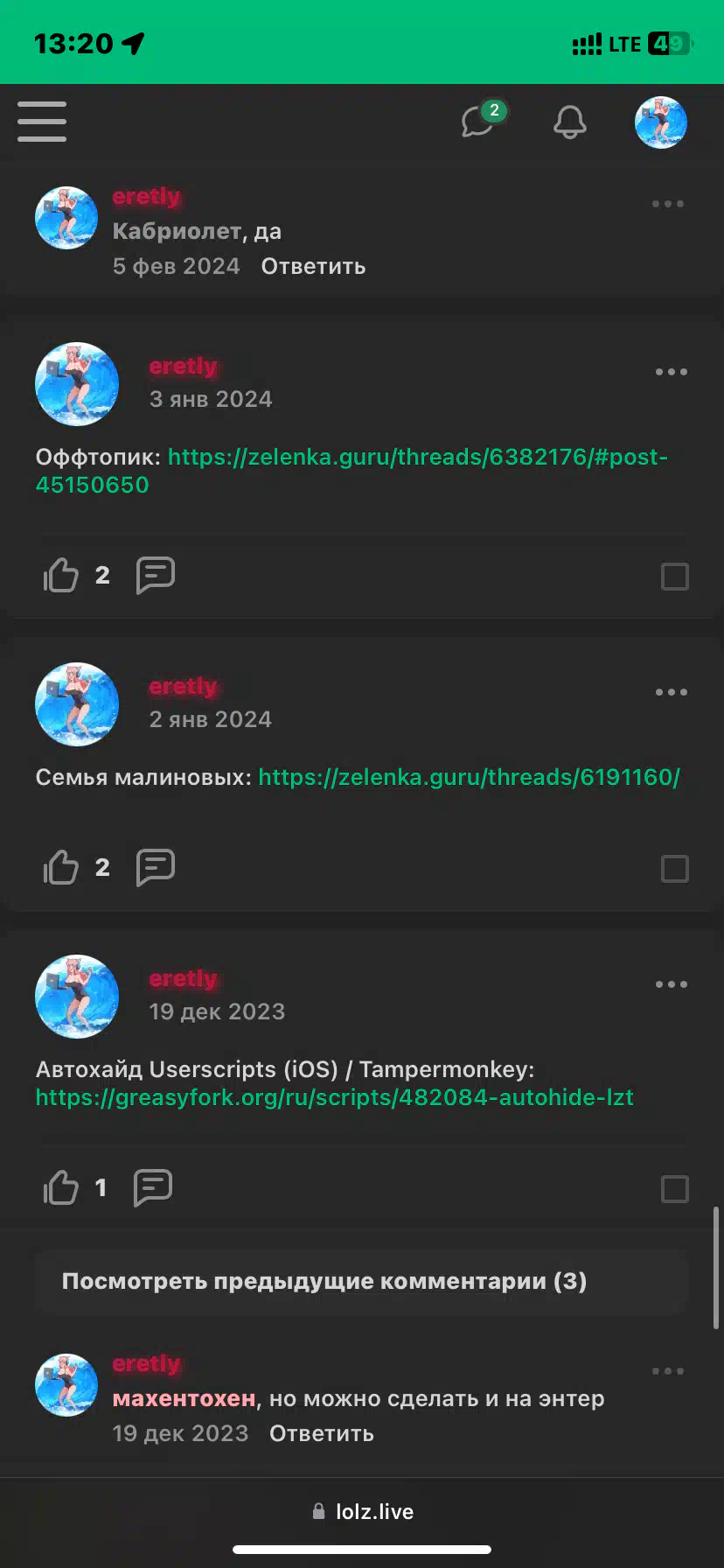This screenshot has height=1568, width=724.
Task: Like the 19 дек 2023 post
Action: tap(60, 1187)
